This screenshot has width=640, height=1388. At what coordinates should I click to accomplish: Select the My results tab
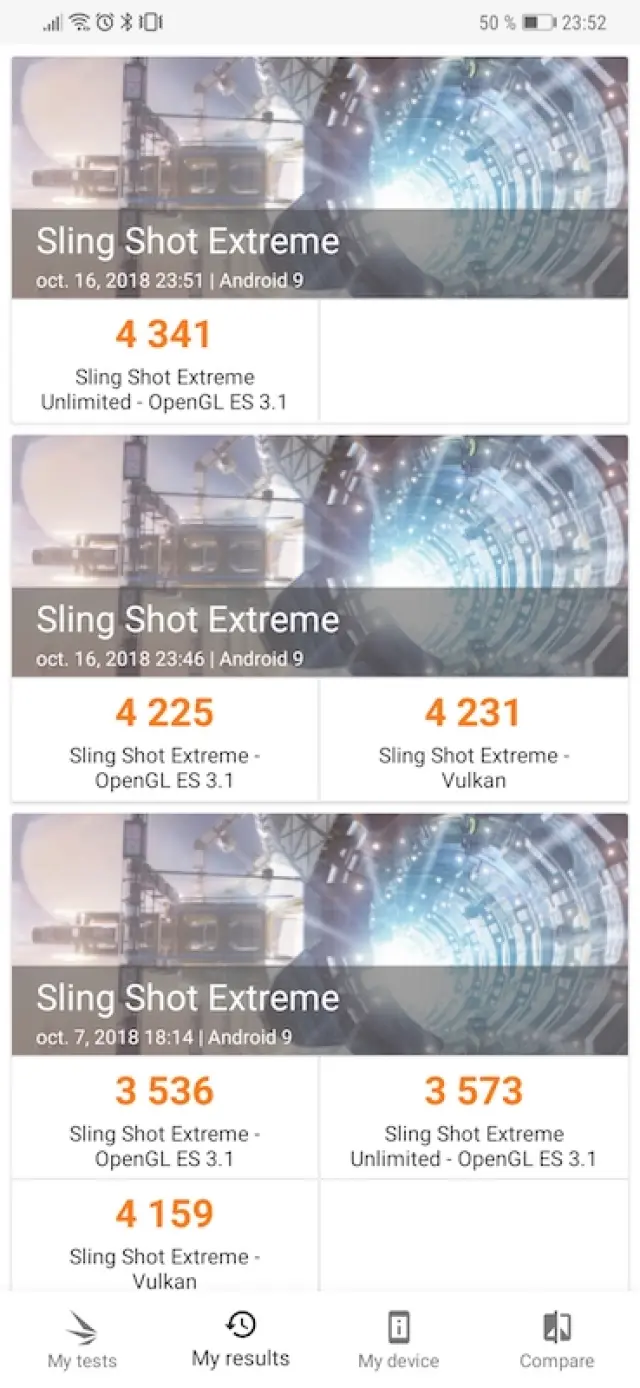point(240,1340)
